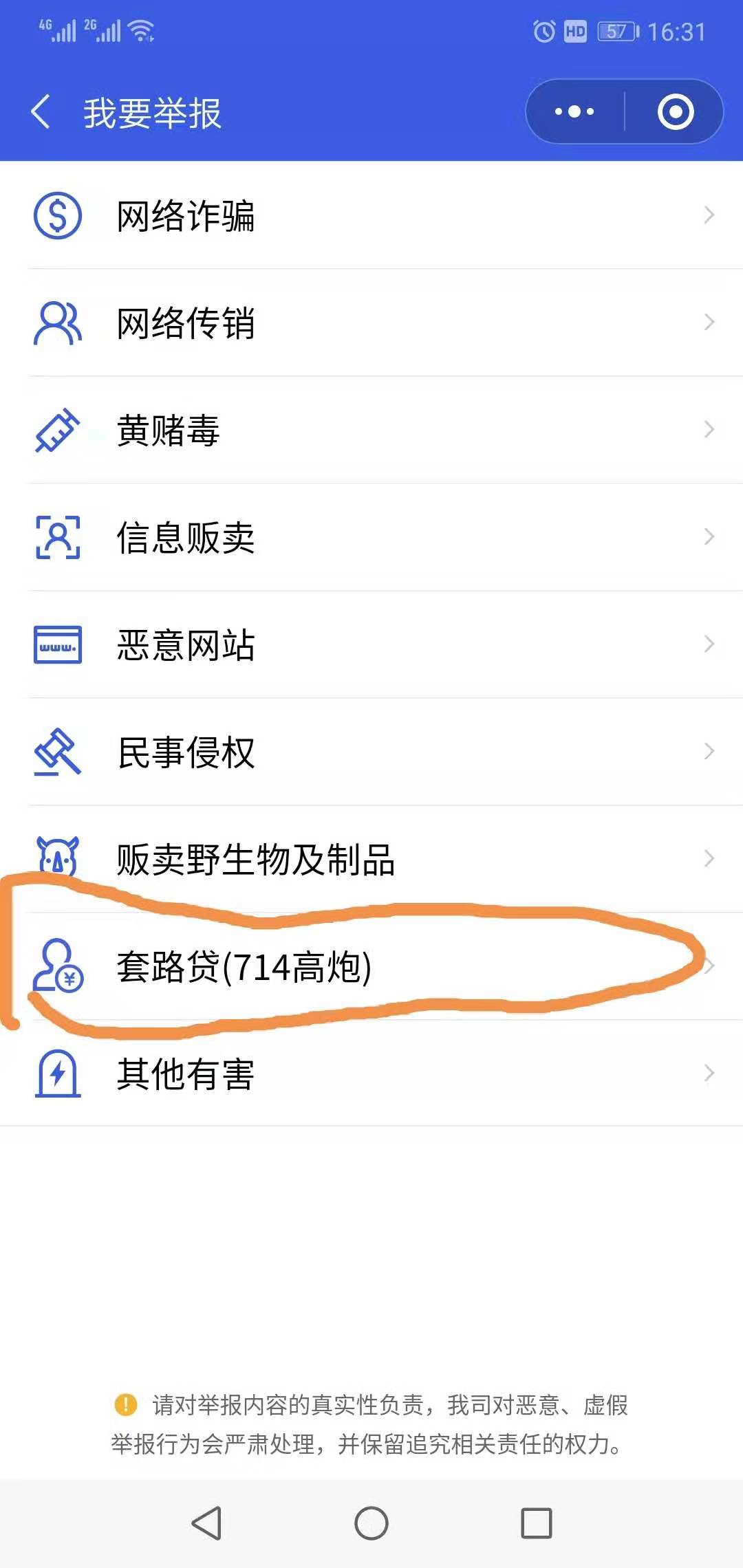Click the yellow warning icon above the disclaimer
Viewport: 743px width, 1568px height.
[125, 1405]
